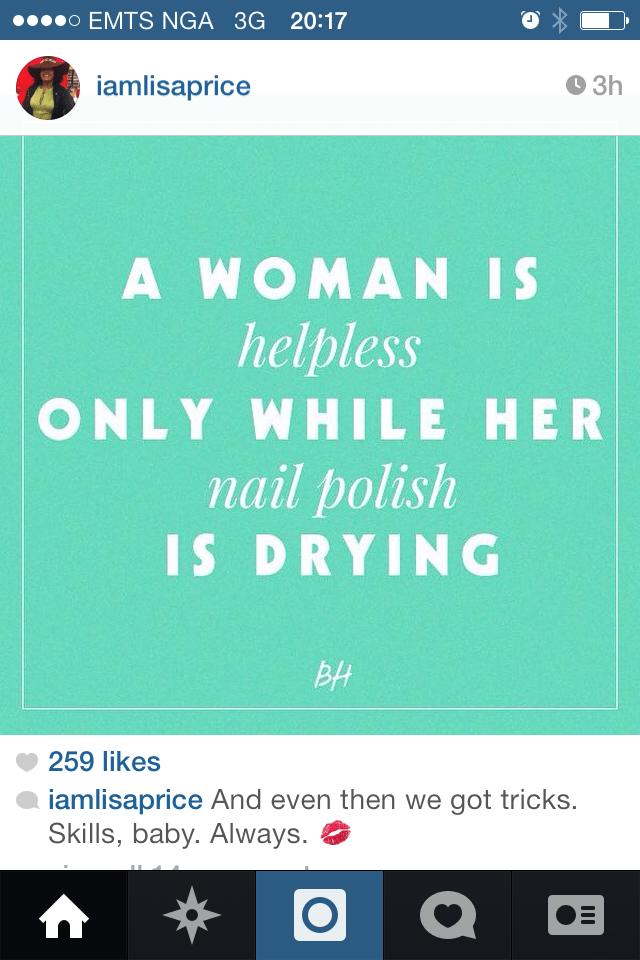Switch to the activity news tab
This screenshot has height=960, width=640.
click(447, 915)
